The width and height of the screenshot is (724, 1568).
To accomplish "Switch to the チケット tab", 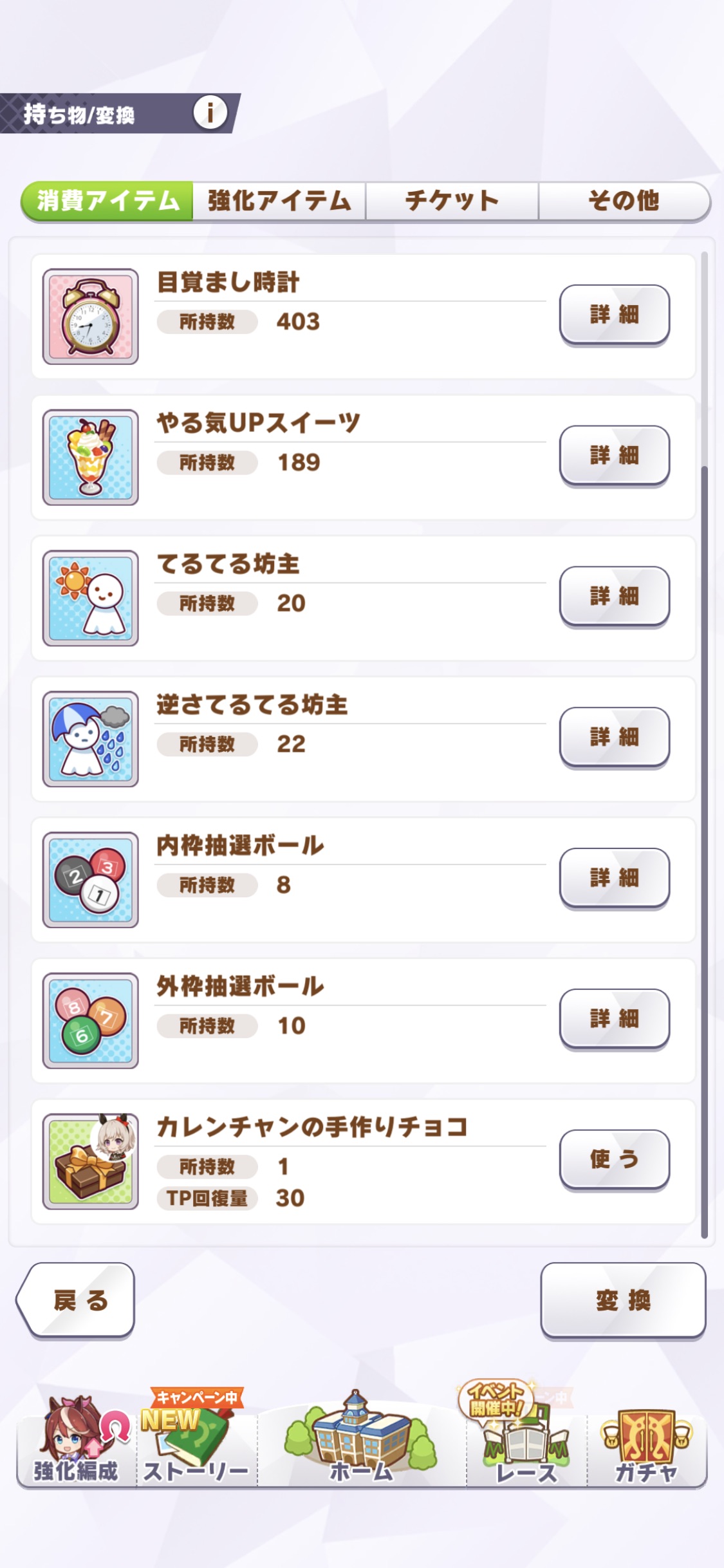I will tap(452, 201).
